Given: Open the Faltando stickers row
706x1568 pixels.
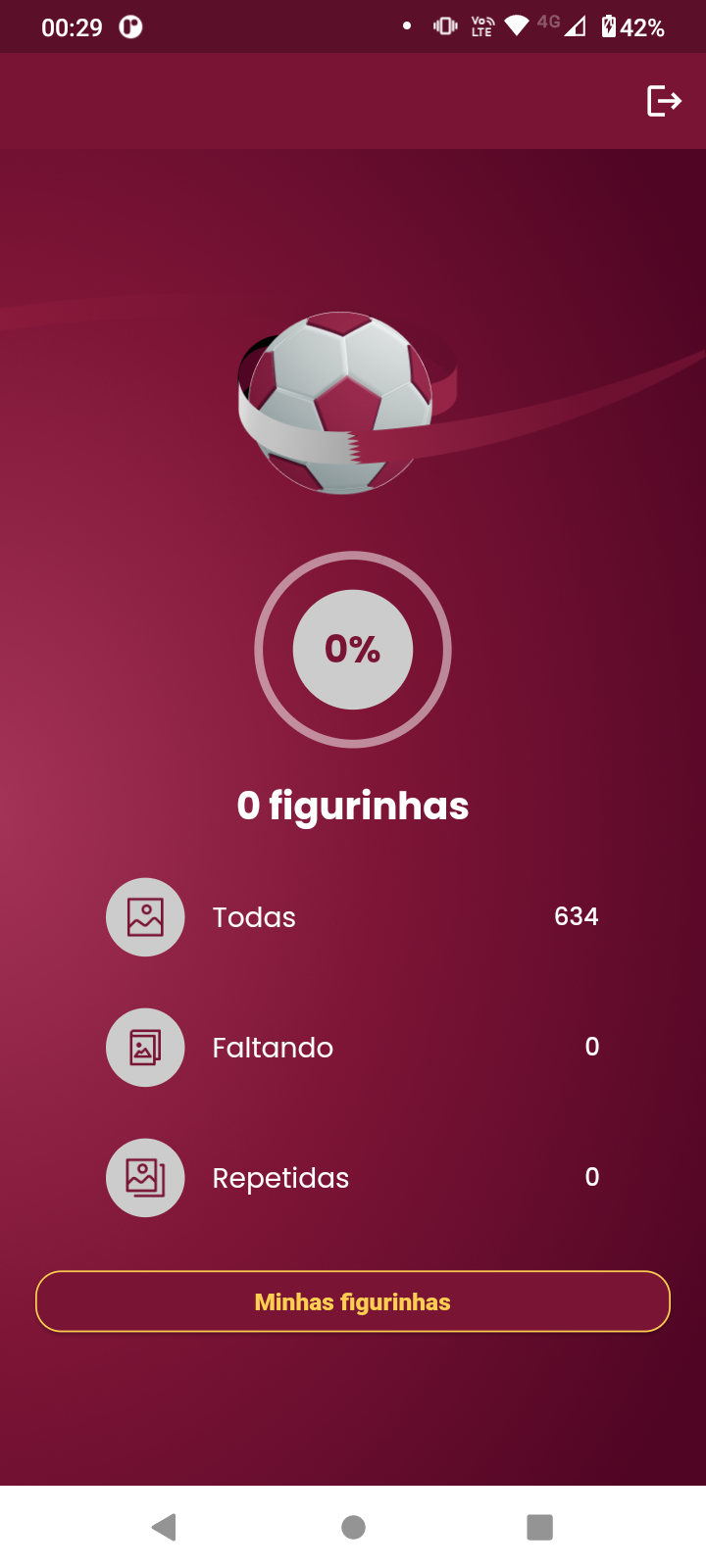Looking at the screenshot, I should click(x=353, y=1047).
